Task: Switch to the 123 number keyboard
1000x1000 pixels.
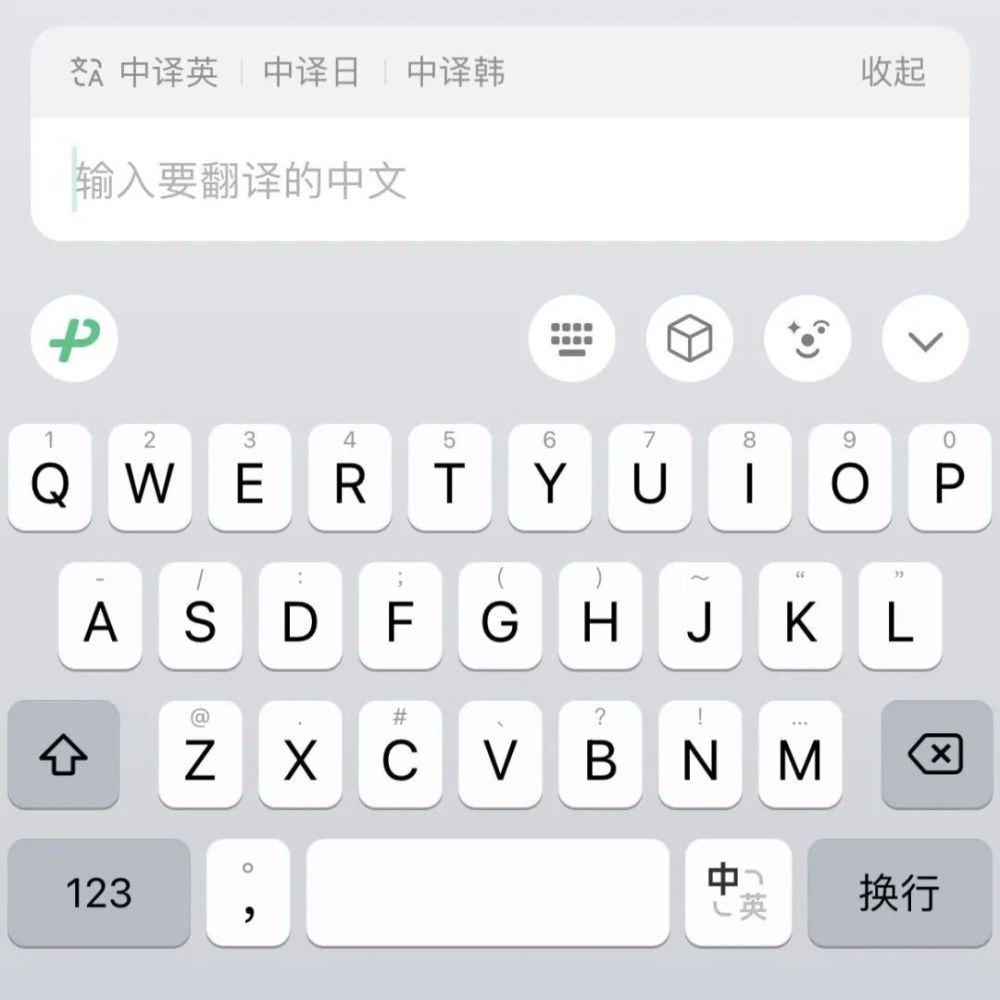Action: click(x=98, y=892)
